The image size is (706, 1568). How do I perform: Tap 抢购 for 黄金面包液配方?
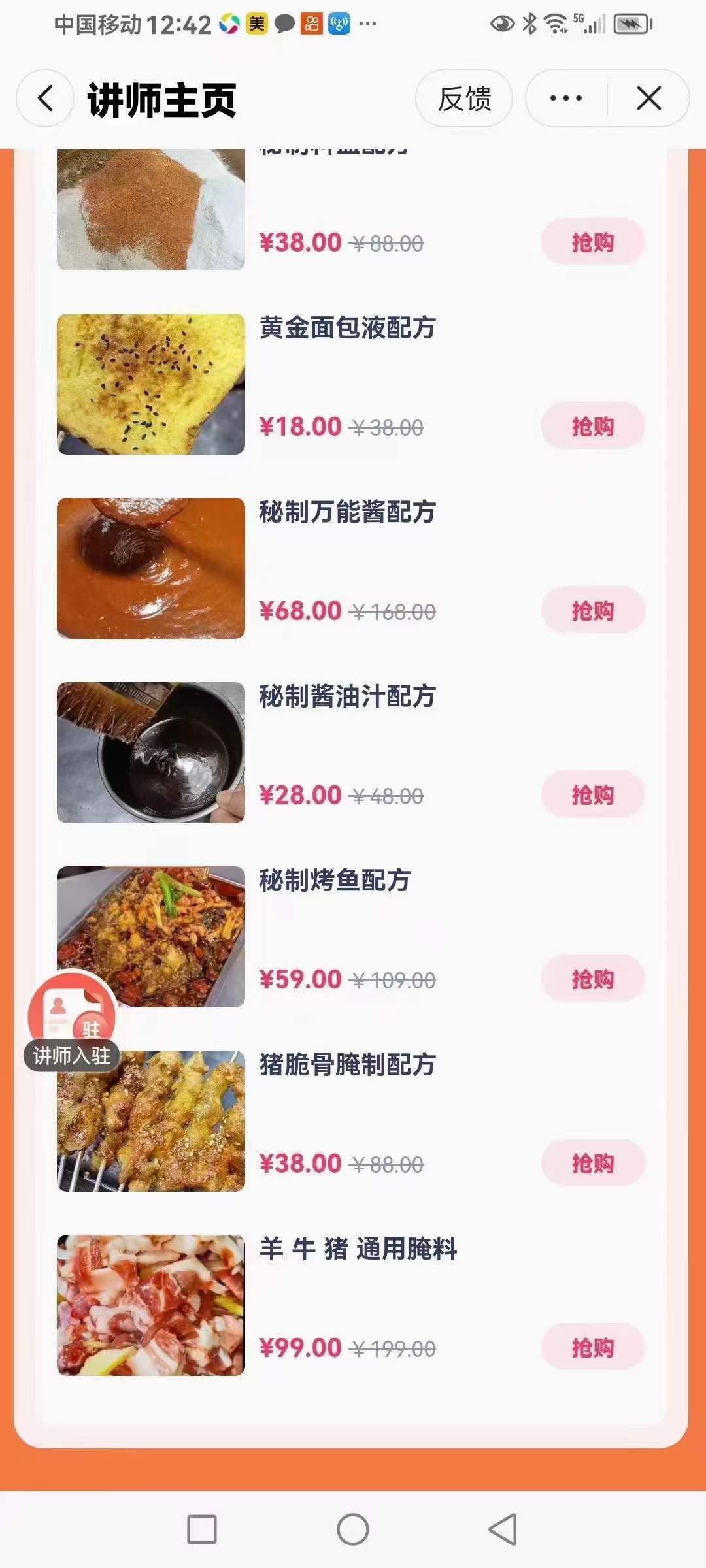point(592,425)
